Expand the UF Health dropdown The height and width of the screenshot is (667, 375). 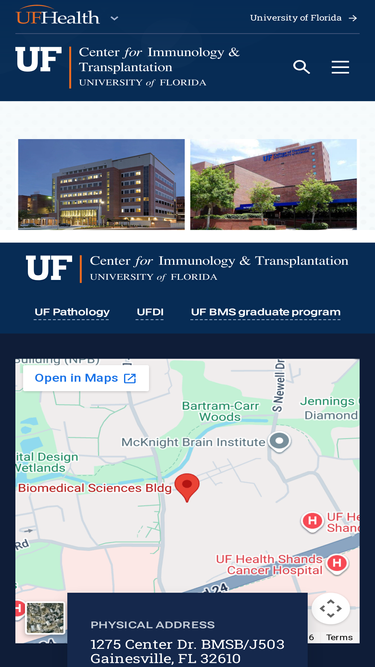coord(114,18)
